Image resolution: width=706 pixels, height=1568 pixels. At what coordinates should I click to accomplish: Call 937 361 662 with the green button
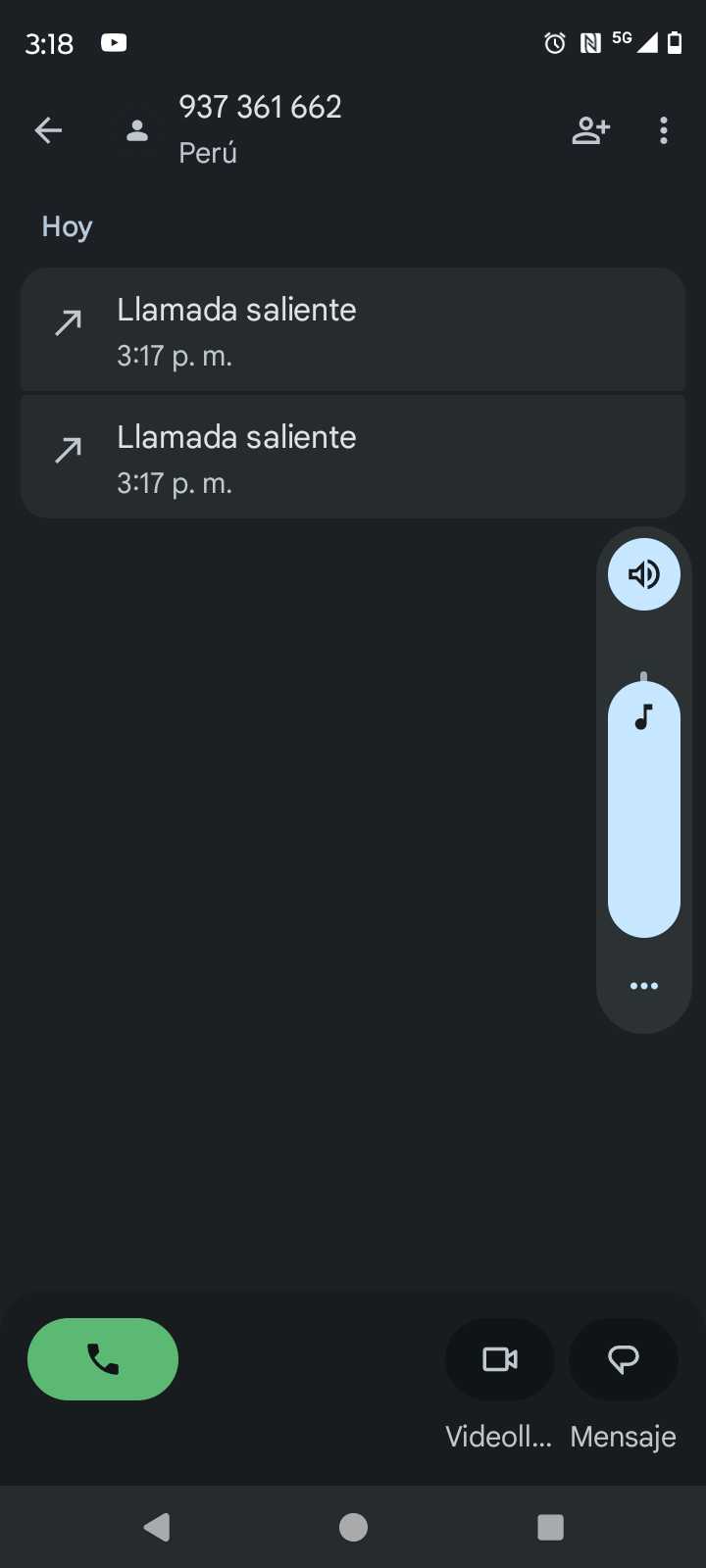pyautogui.click(x=103, y=1359)
